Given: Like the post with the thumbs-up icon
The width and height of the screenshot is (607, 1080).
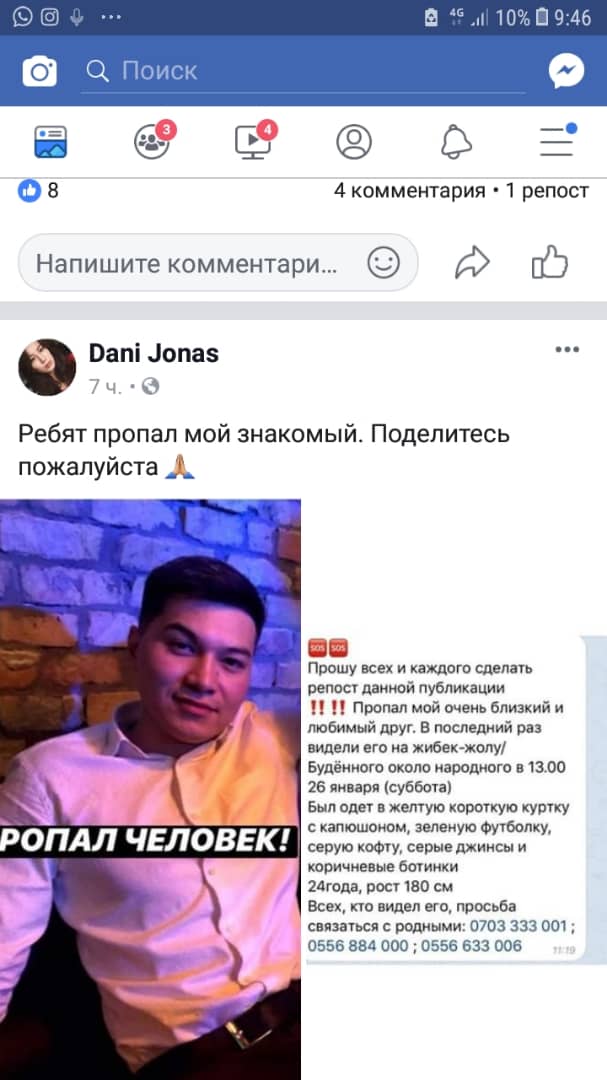Looking at the screenshot, I should tap(549, 264).
